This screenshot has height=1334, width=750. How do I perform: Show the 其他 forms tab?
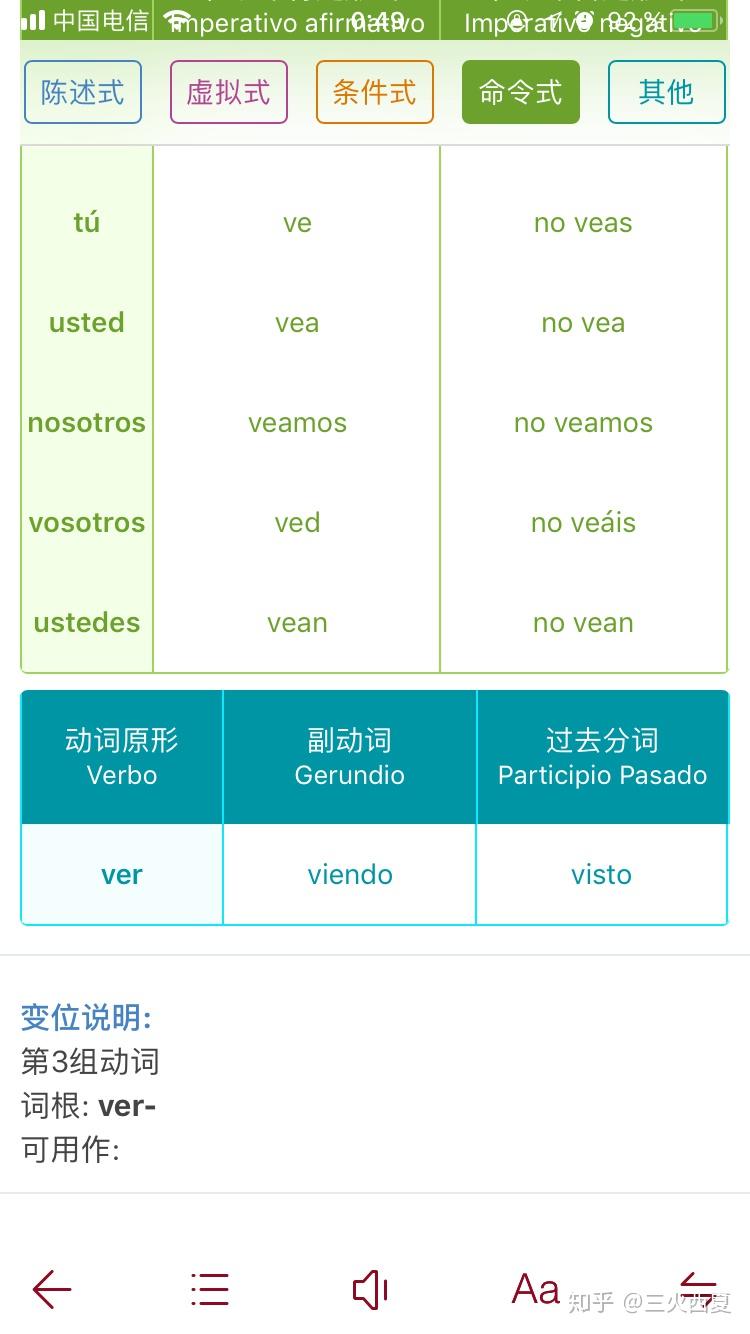667,92
